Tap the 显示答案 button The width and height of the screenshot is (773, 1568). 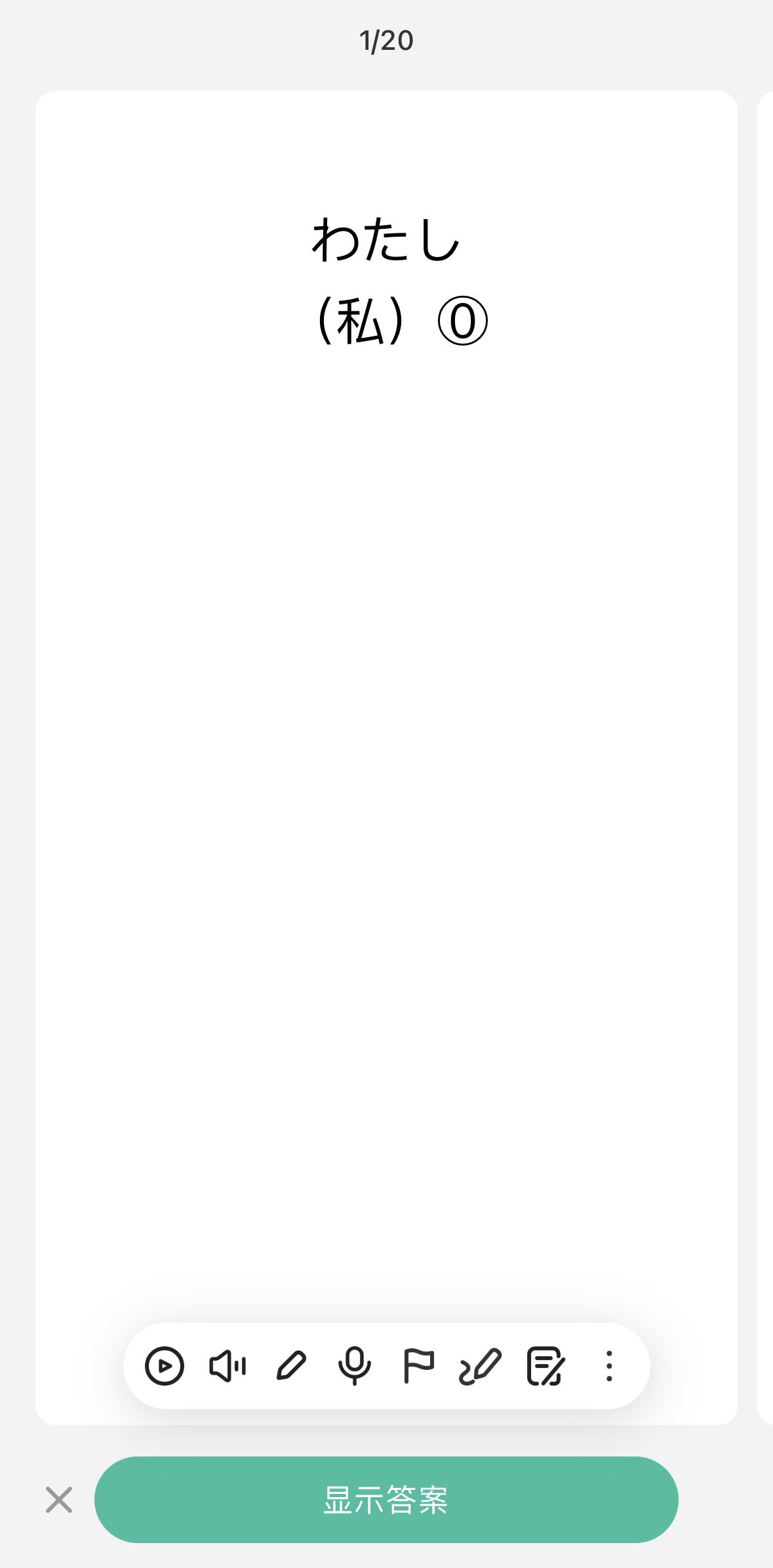click(386, 1499)
